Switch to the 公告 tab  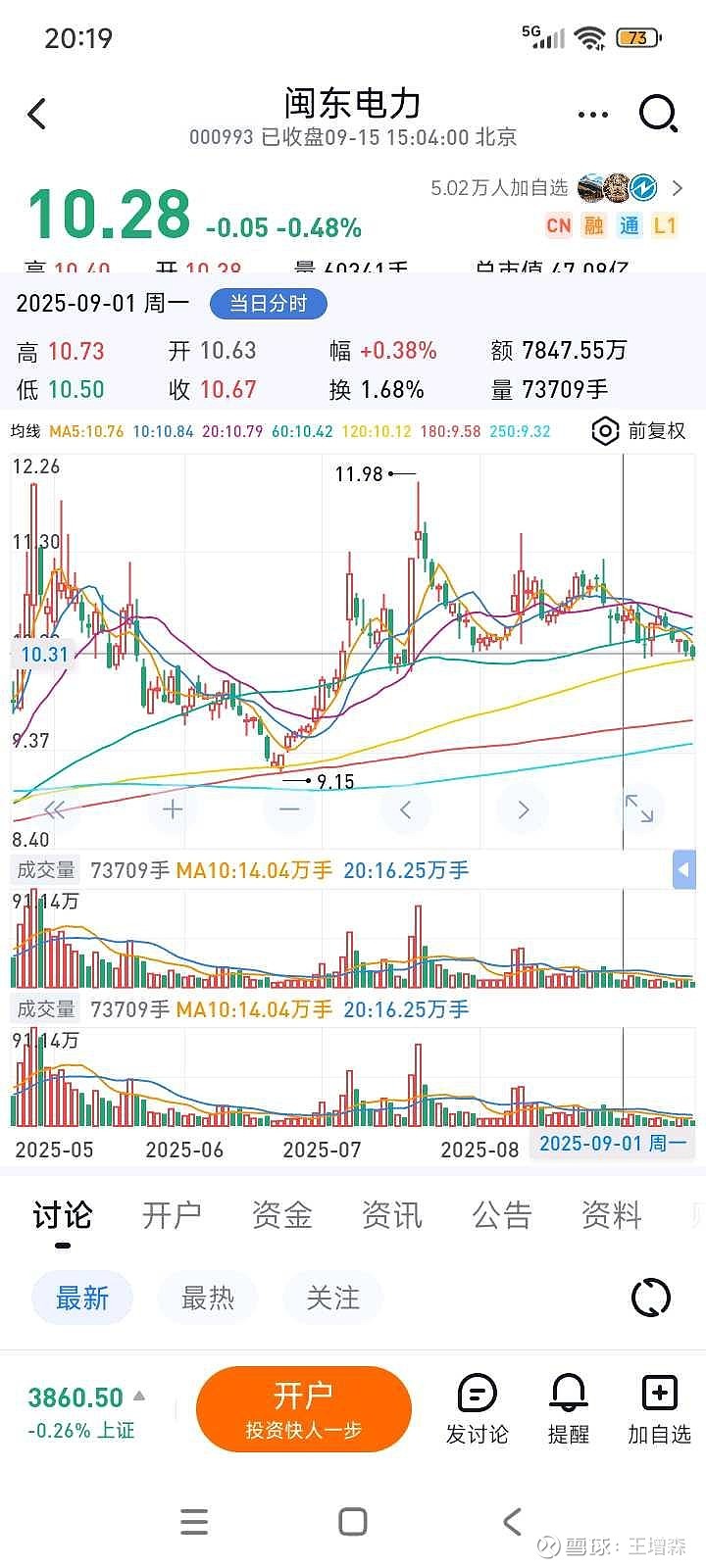pyautogui.click(x=501, y=1215)
